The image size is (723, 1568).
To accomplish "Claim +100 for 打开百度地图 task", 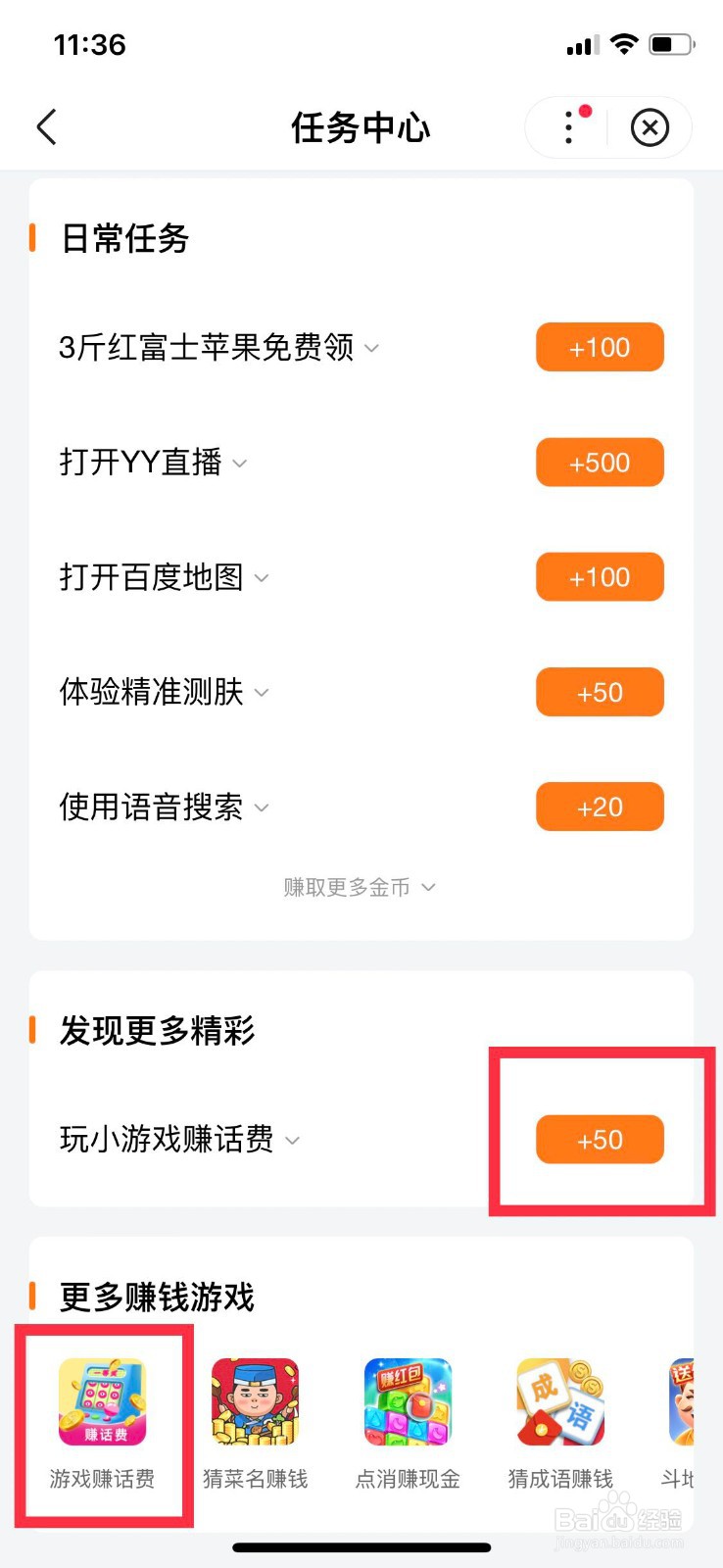I will (600, 577).
